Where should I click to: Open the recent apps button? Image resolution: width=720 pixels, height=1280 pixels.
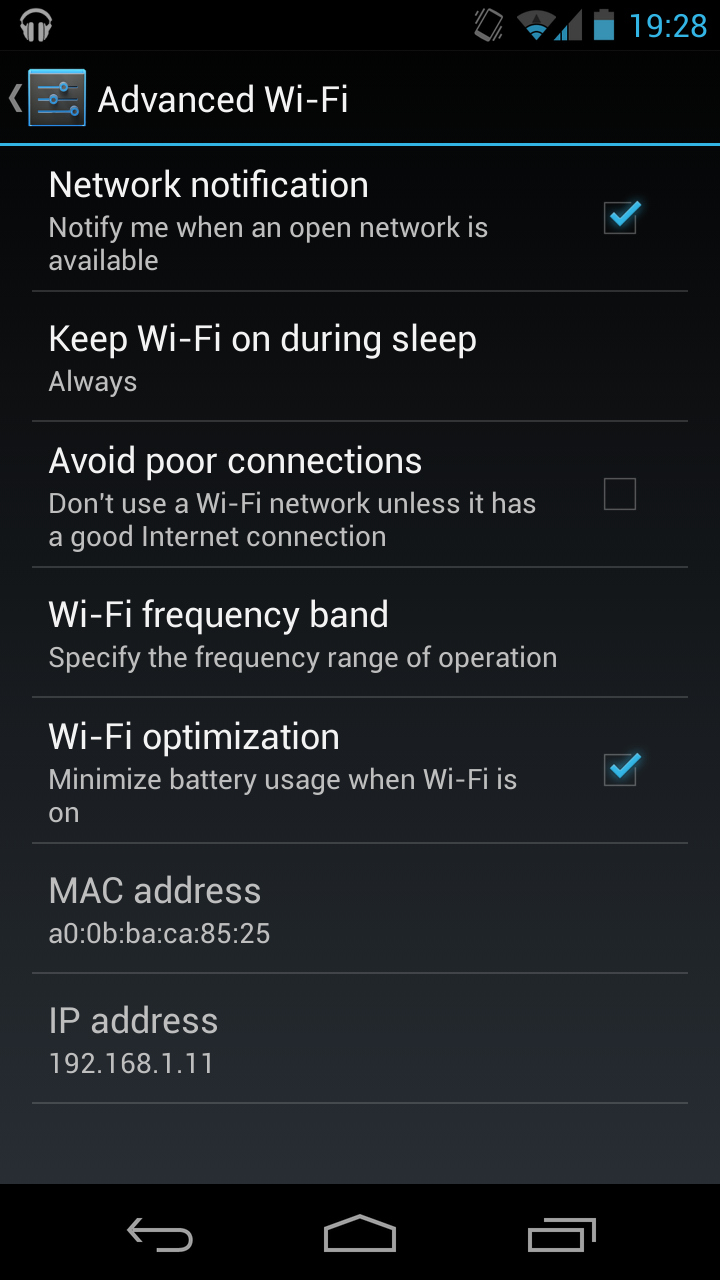561,1233
